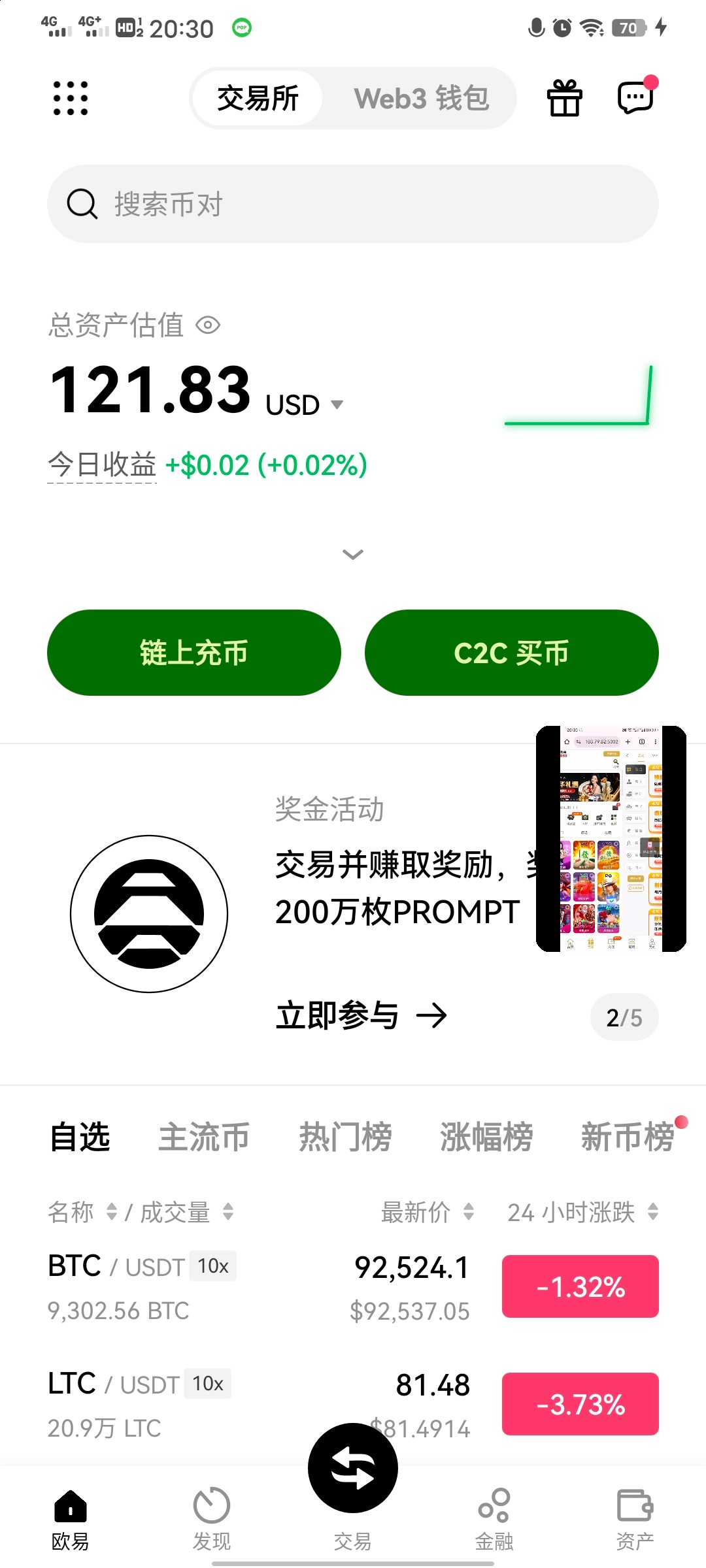Viewport: 706px width, 1568px height.
Task: Expand the asset details chevron
Action: [353, 555]
